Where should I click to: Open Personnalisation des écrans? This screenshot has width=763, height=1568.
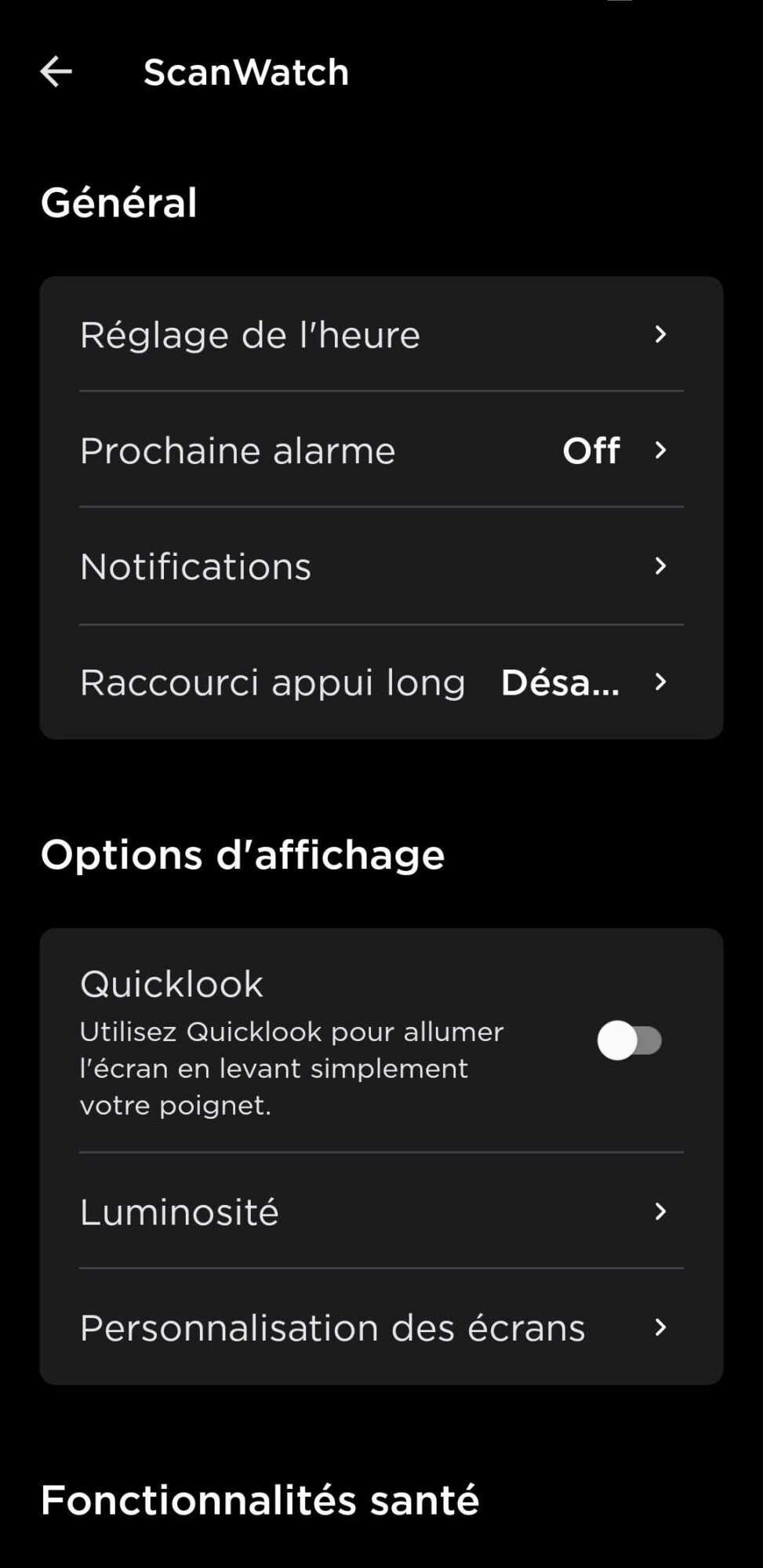pyautogui.click(x=381, y=1328)
